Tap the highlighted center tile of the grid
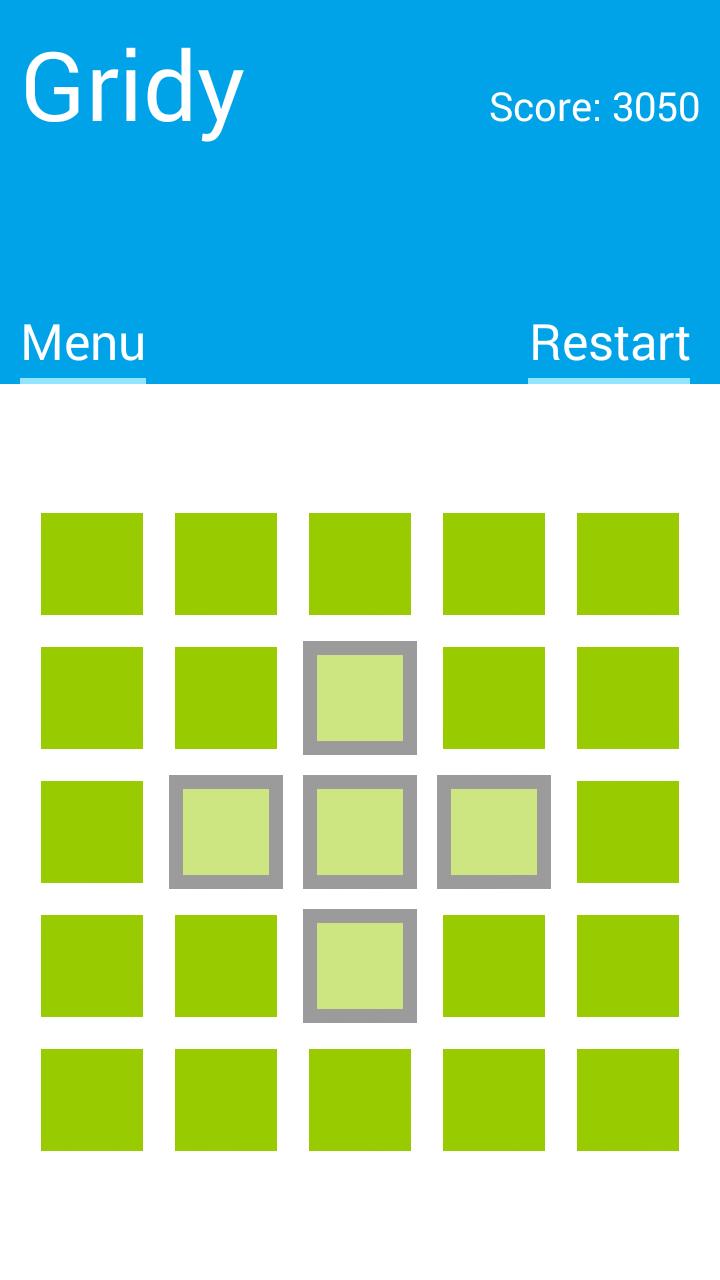Viewport: 720px width, 1280px height. pos(360,832)
